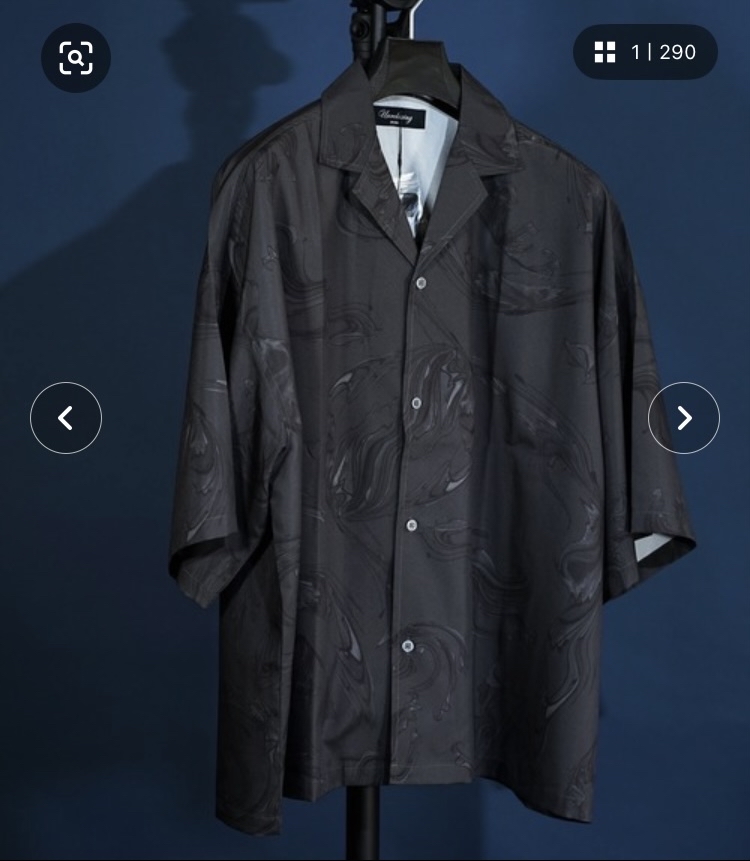
Task: Go to the previous image
Action: (x=66, y=418)
